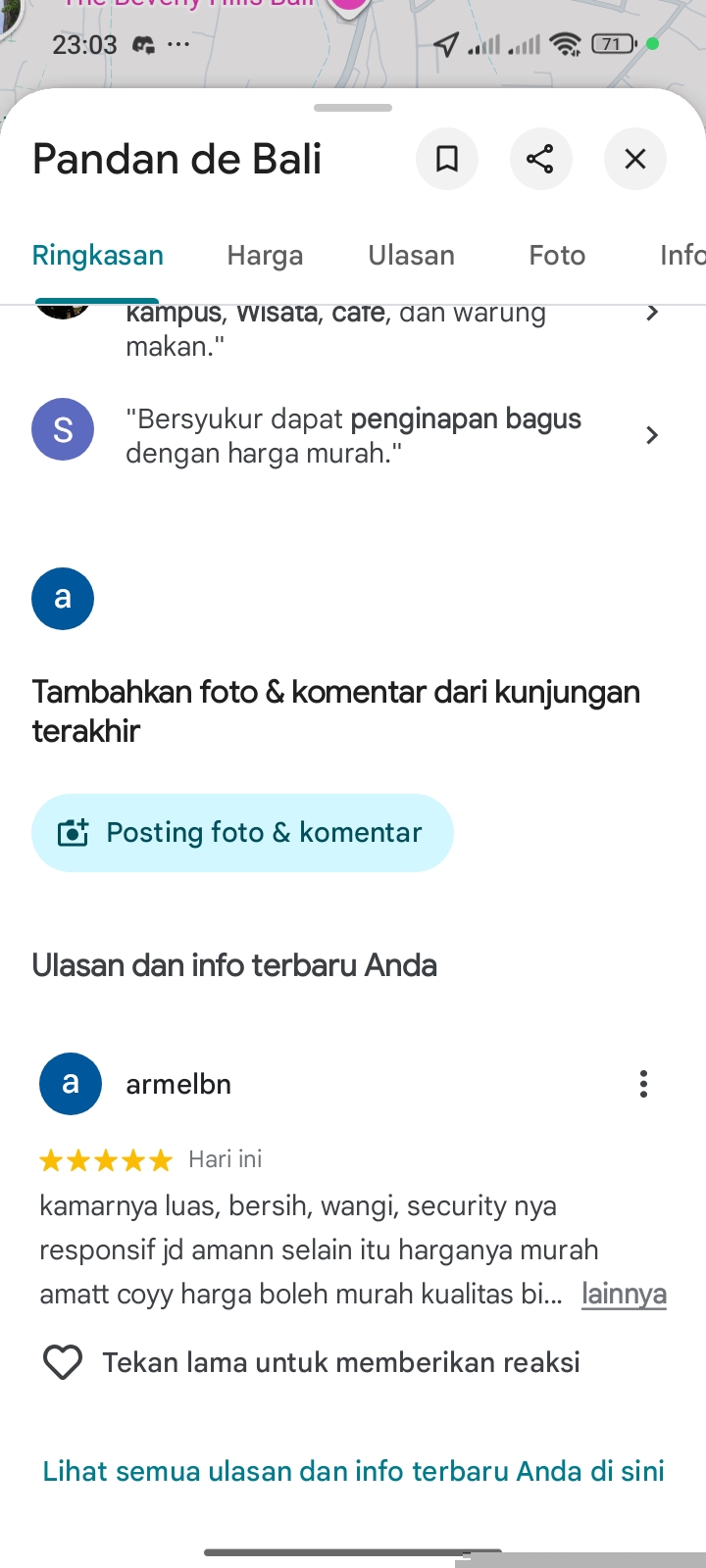Select the Ringkasan tab
This screenshot has height=1568, width=706.
click(98, 256)
